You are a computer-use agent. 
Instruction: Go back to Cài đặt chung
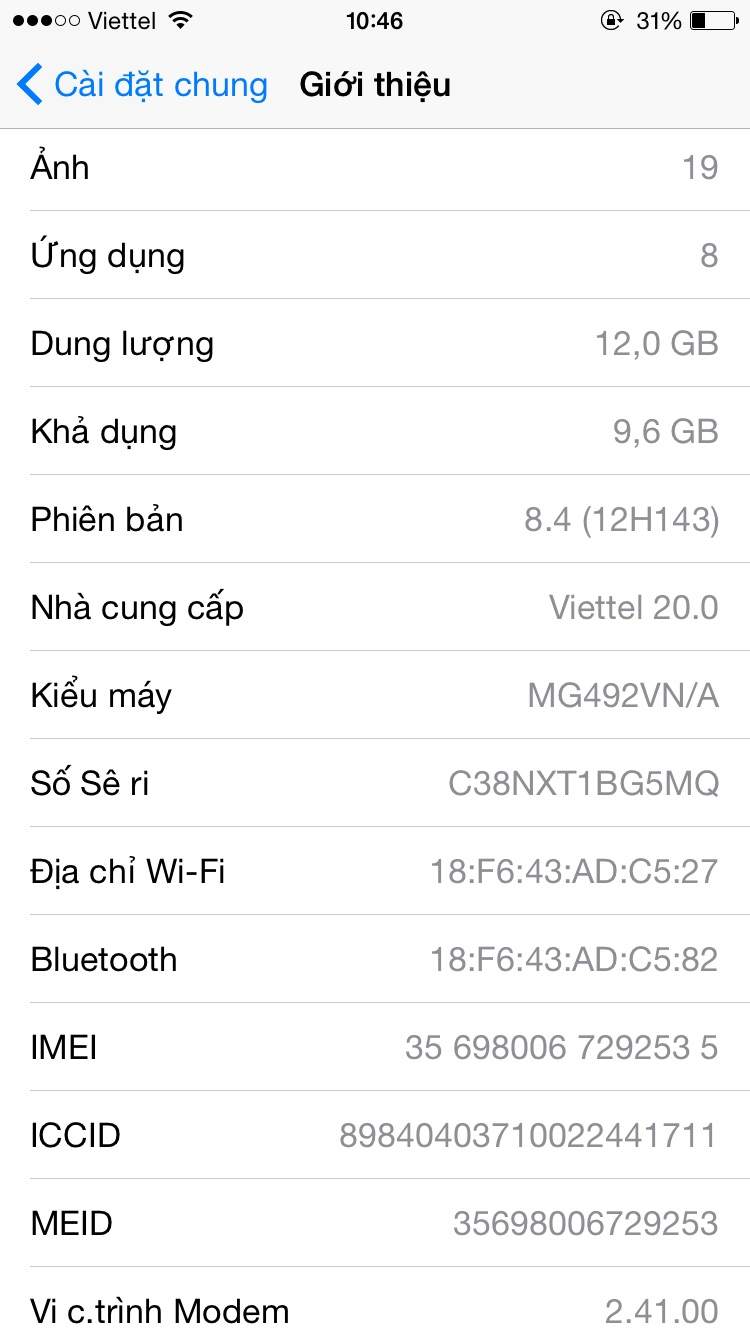pyautogui.click(x=142, y=85)
